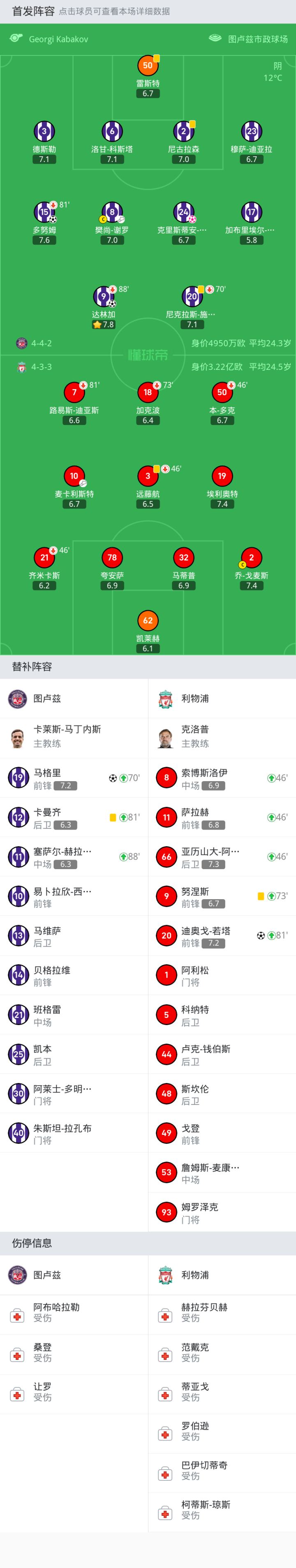296x1568 pixels.
Task: Open 多努姆's player stats
Action: [x=44, y=212]
